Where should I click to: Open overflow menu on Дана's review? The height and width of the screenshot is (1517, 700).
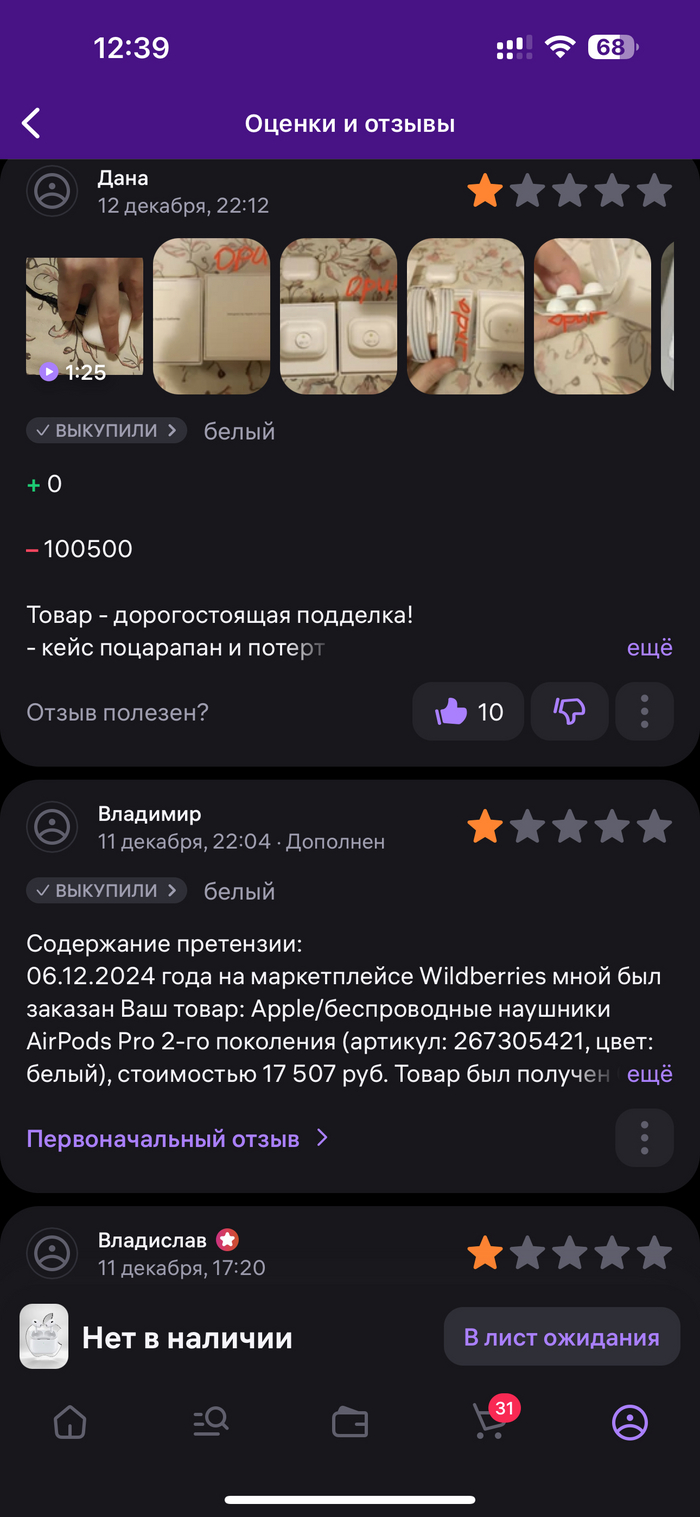(x=644, y=712)
